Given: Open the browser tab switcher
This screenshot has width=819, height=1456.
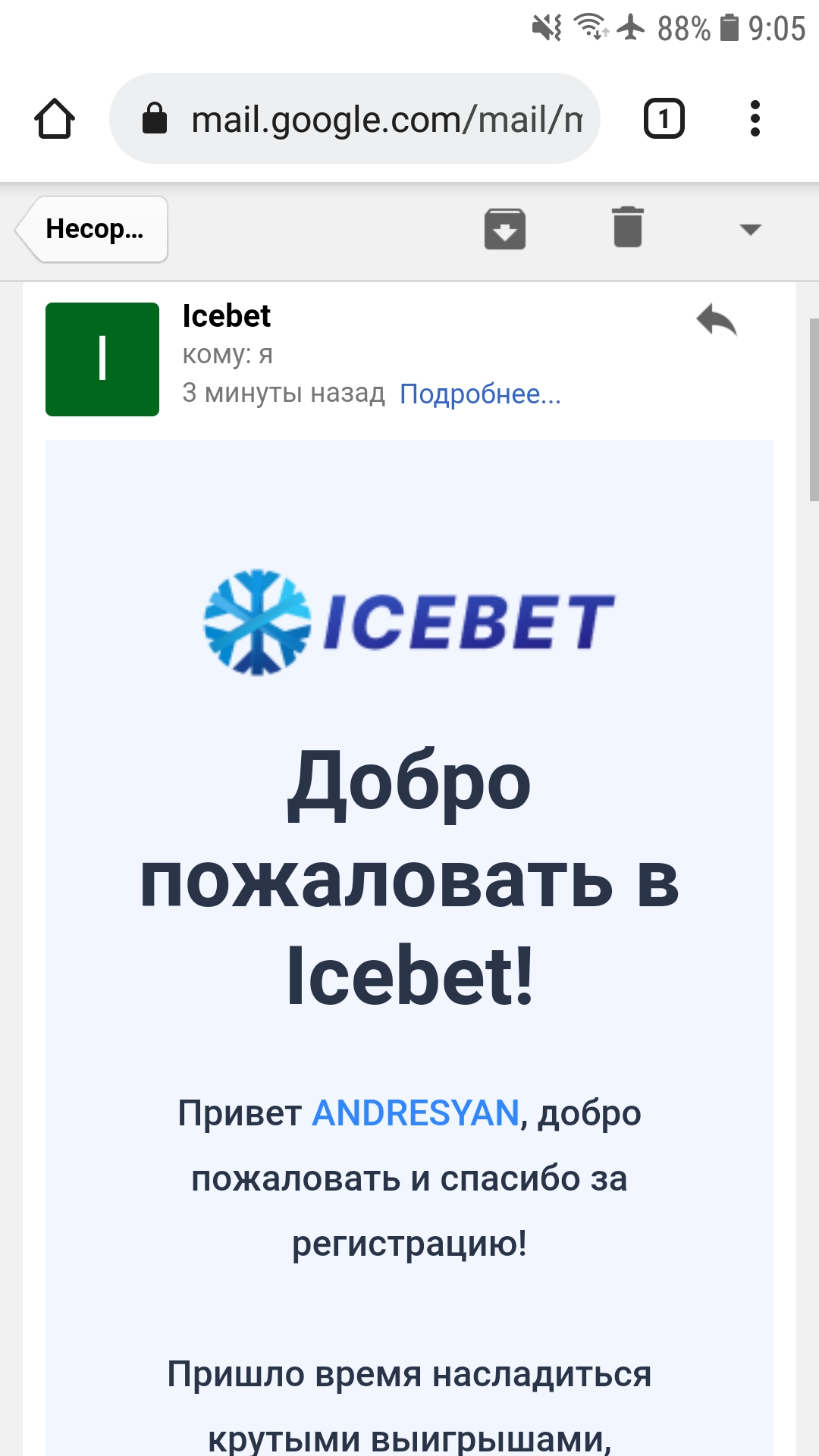Looking at the screenshot, I should click(664, 118).
